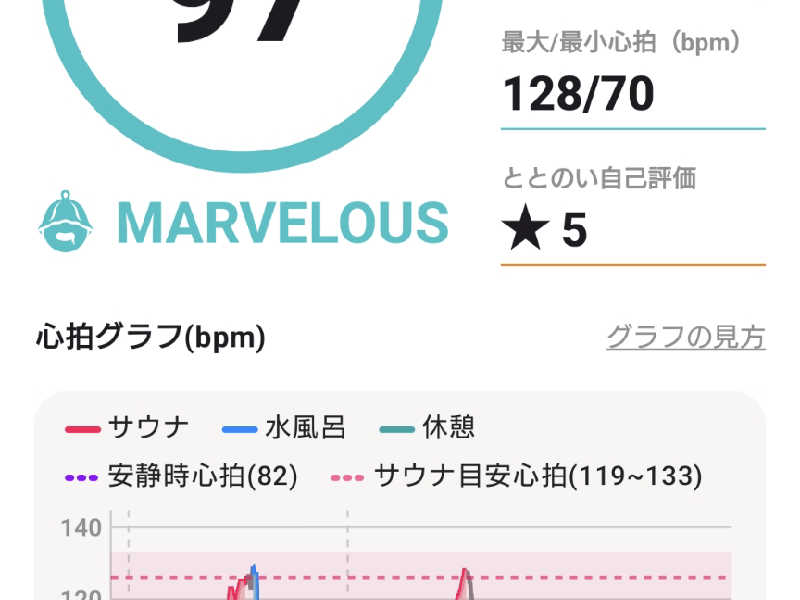Open the グラフの見方 link
Screen dimensions: 800x600
pos(685,338)
